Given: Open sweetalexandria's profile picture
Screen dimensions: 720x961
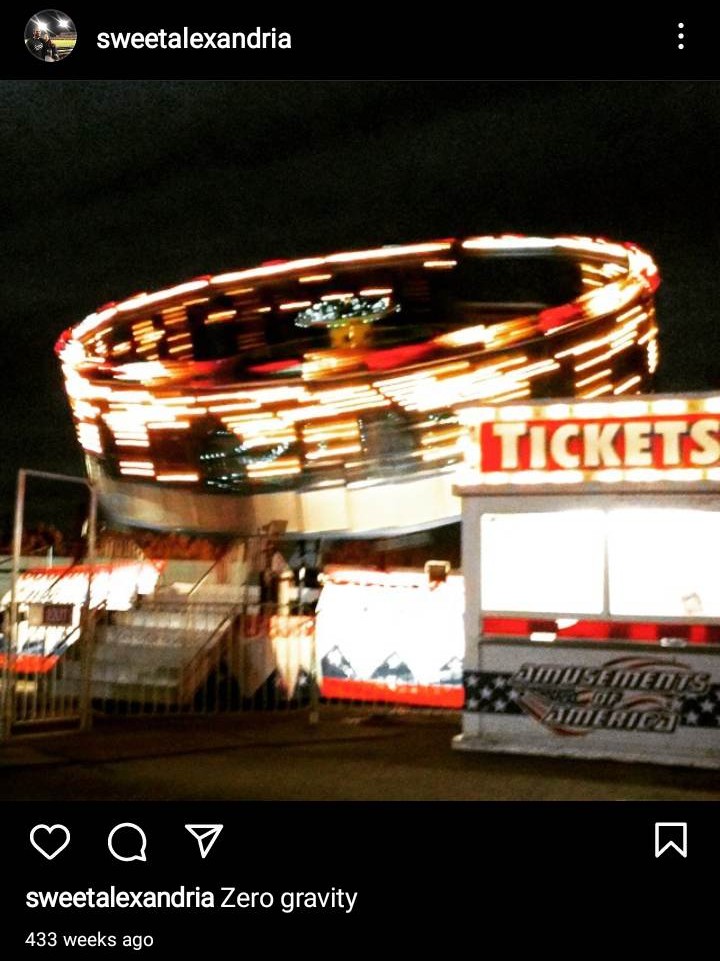Looking at the screenshot, I should (50, 36).
